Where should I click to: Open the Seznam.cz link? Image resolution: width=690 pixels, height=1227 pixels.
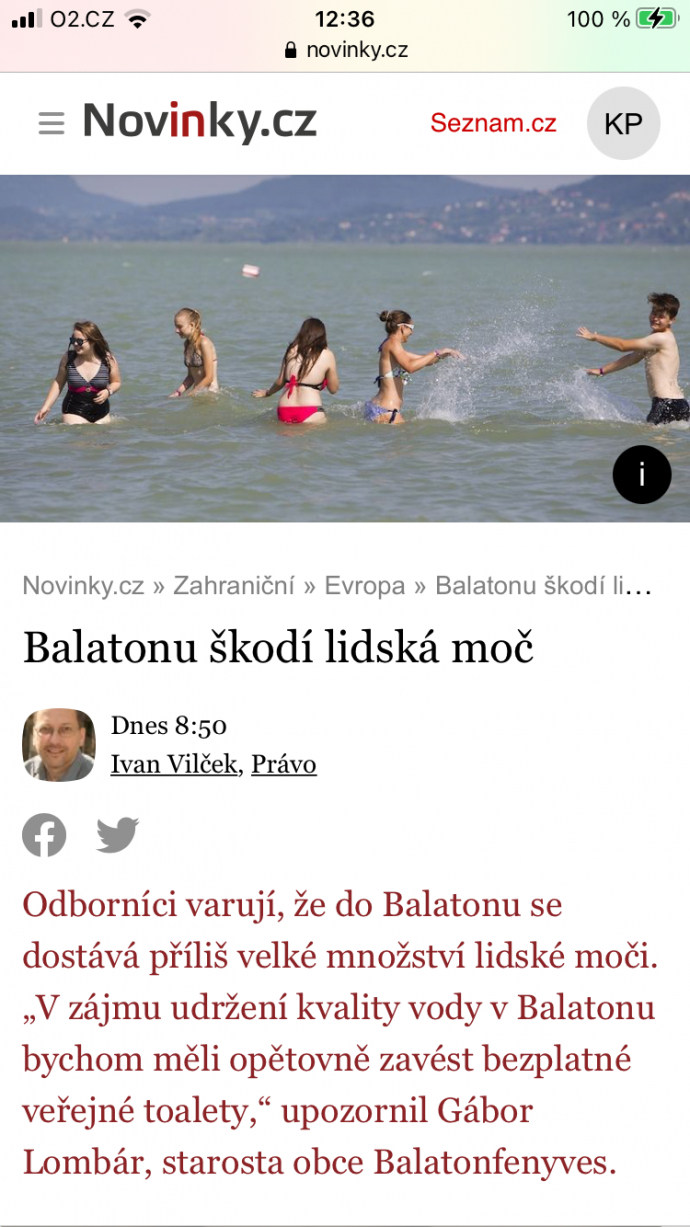tap(493, 123)
